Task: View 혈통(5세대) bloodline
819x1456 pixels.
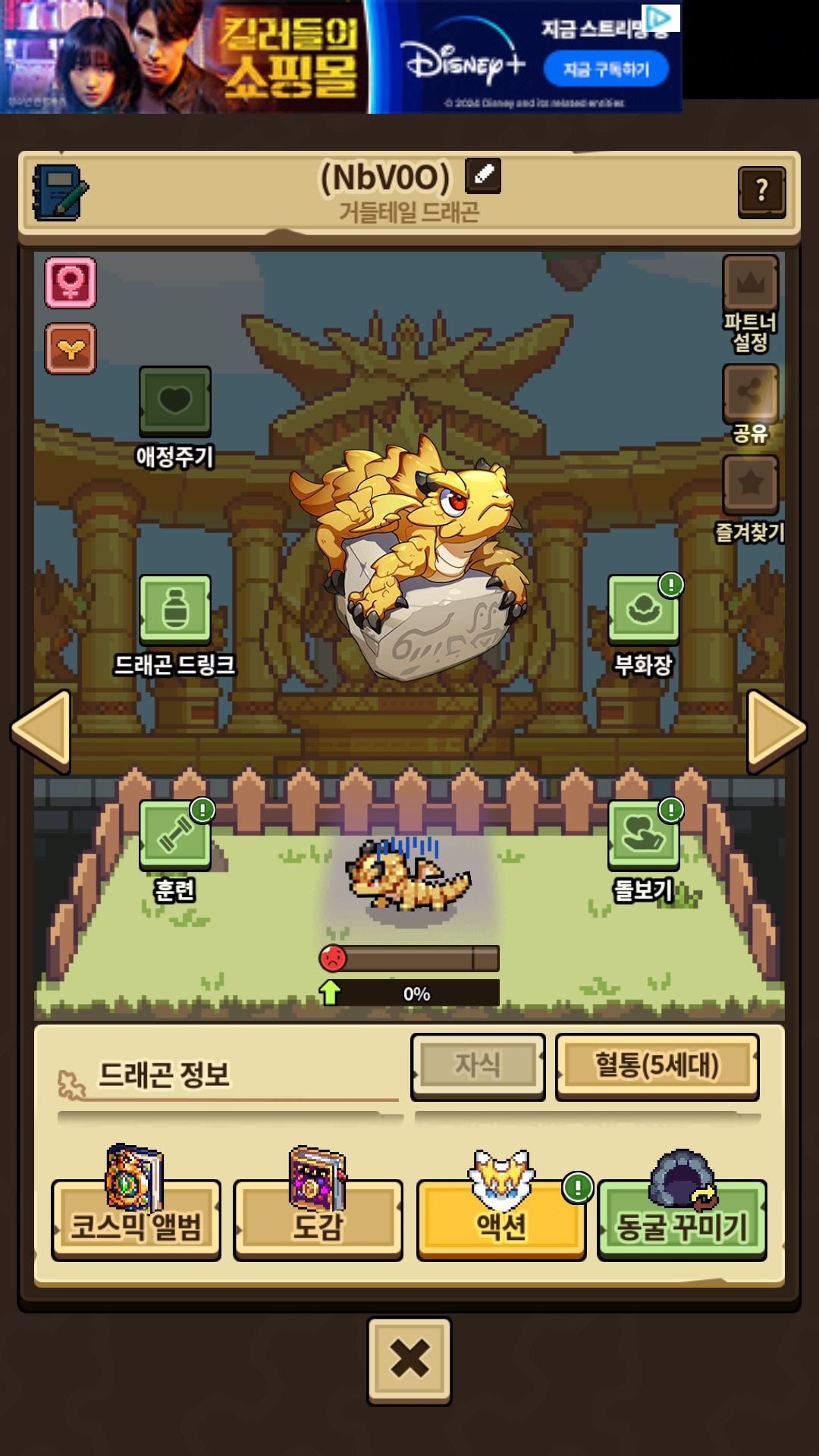Action: coord(657,1065)
